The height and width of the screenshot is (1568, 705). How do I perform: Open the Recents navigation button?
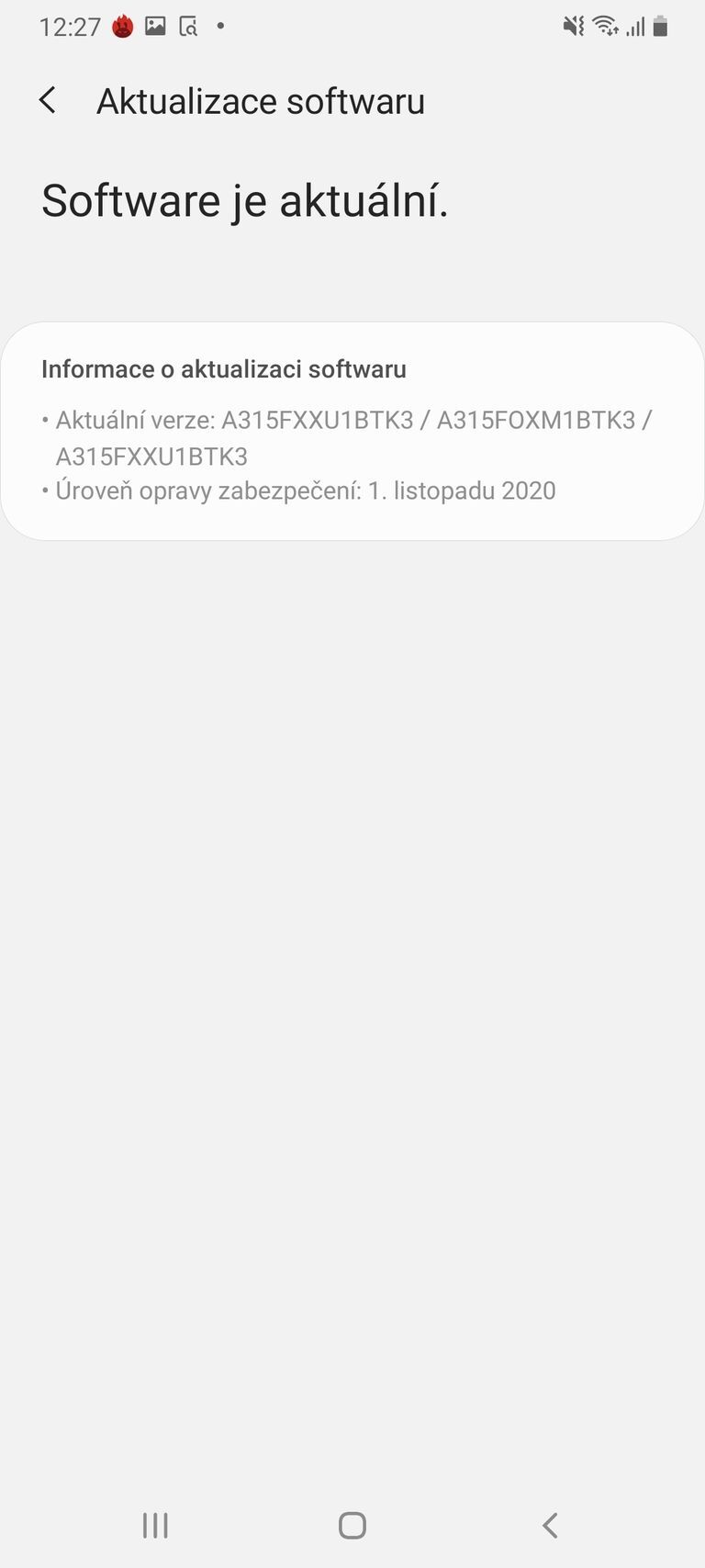[154, 1525]
